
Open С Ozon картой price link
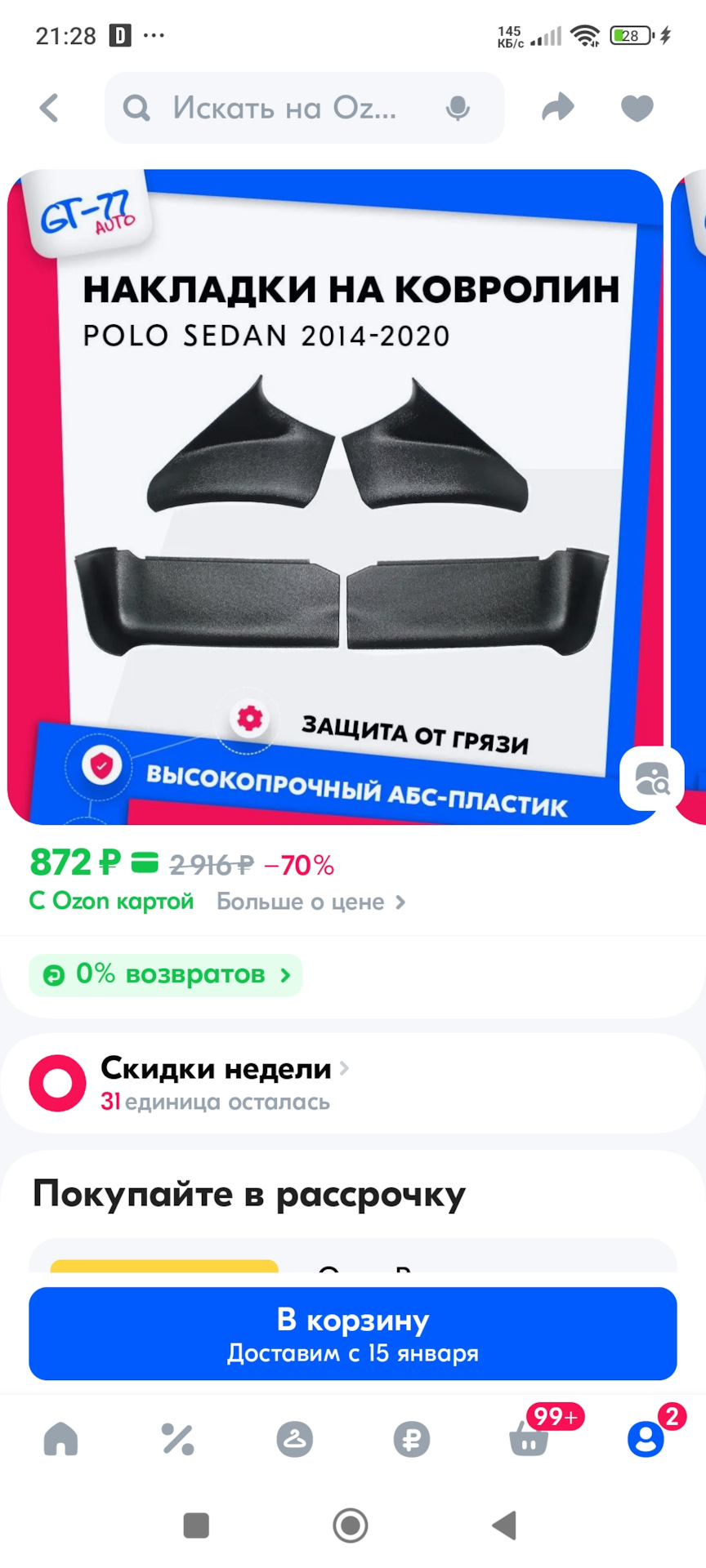tap(111, 902)
